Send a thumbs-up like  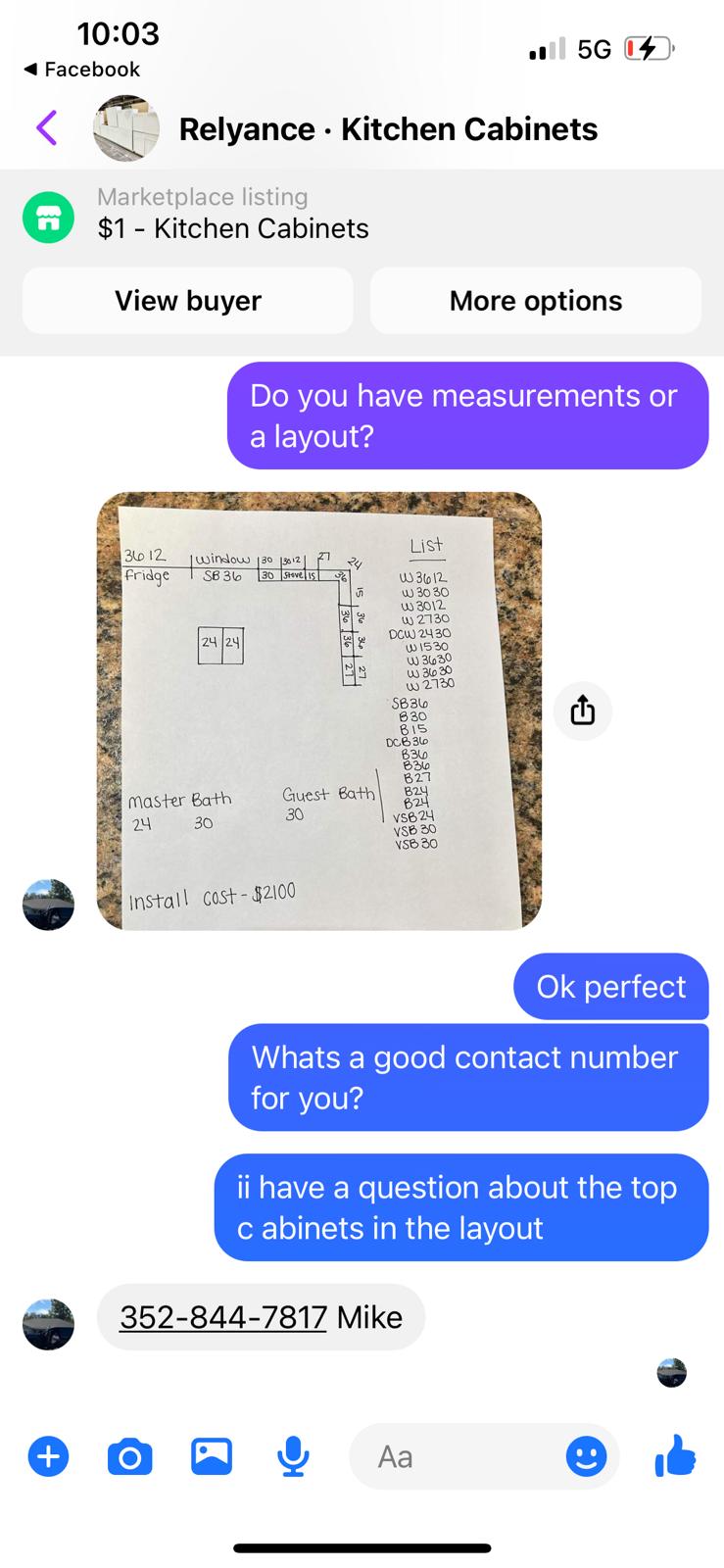coord(675,1455)
